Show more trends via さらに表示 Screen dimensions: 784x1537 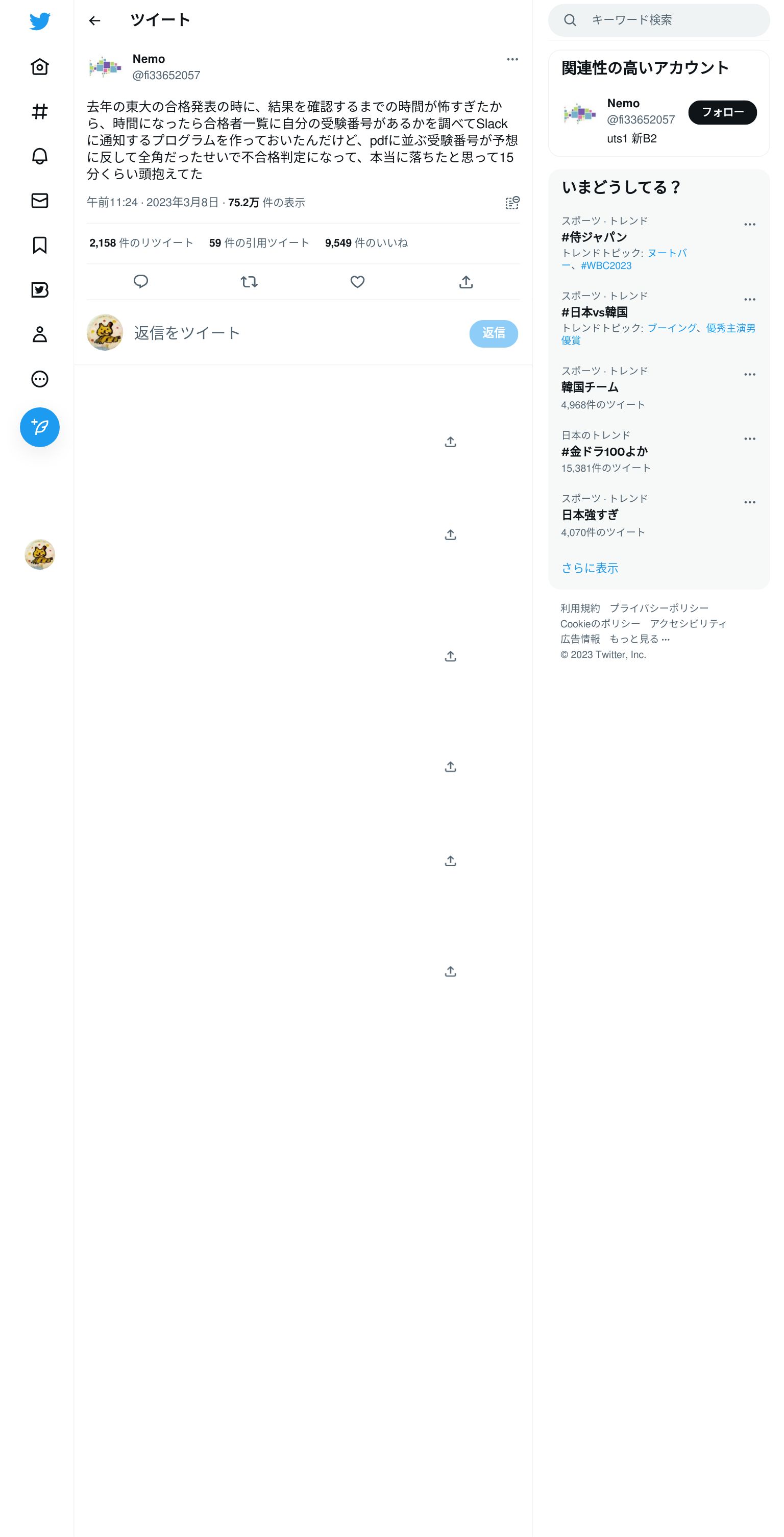pyautogui.click(x=590, y=568)
